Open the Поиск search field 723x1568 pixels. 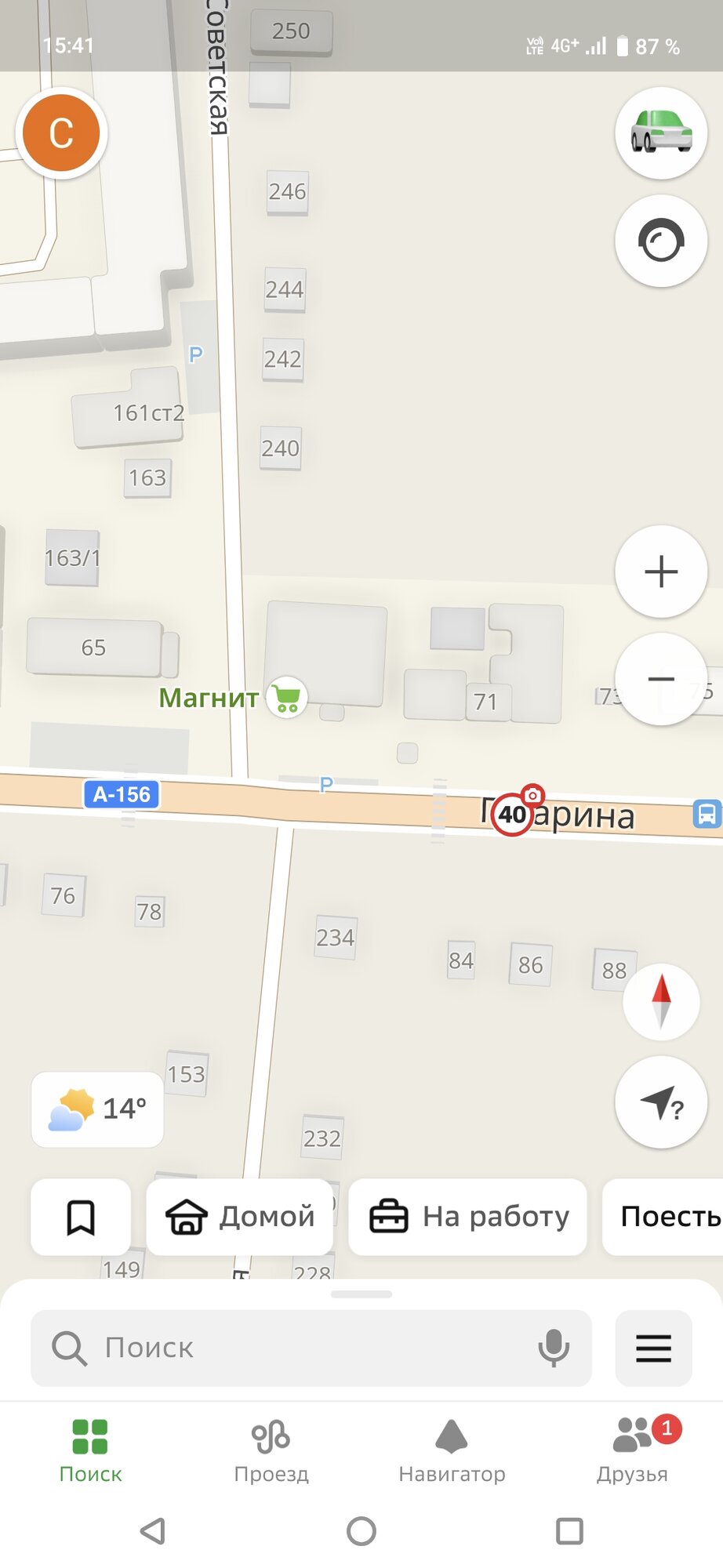(282, 1348)
